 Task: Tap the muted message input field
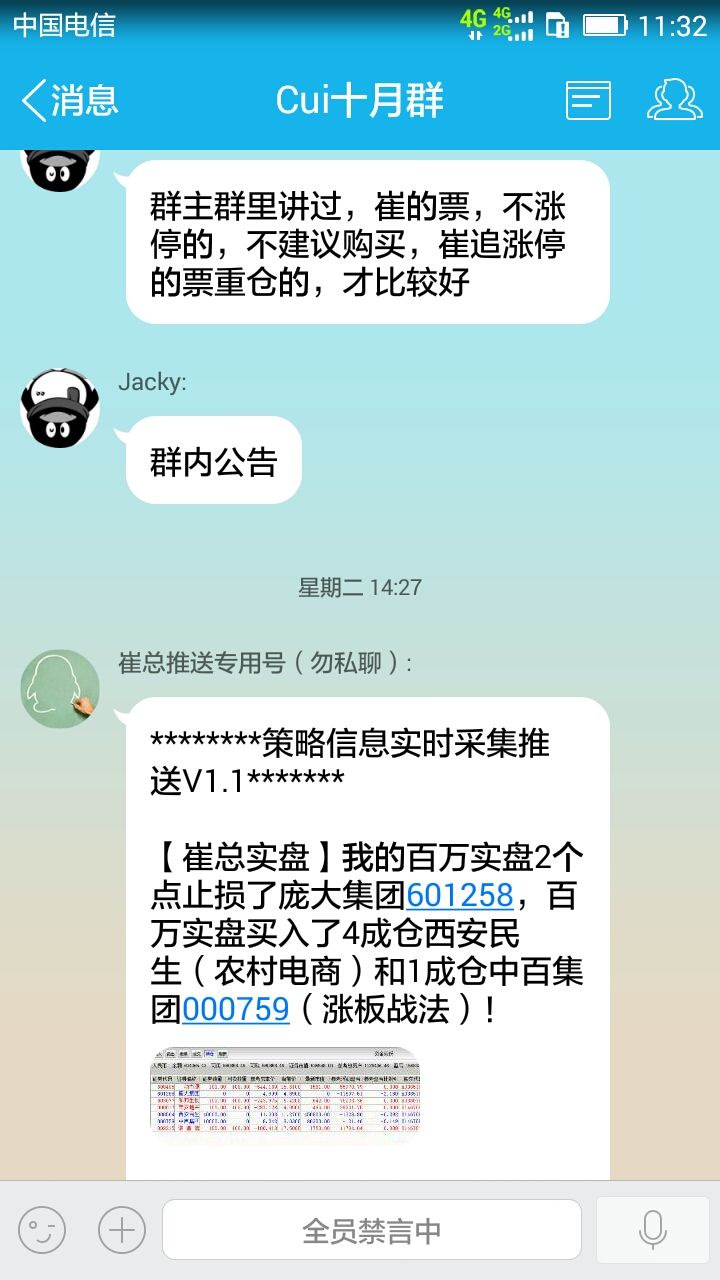[372, 1230]
